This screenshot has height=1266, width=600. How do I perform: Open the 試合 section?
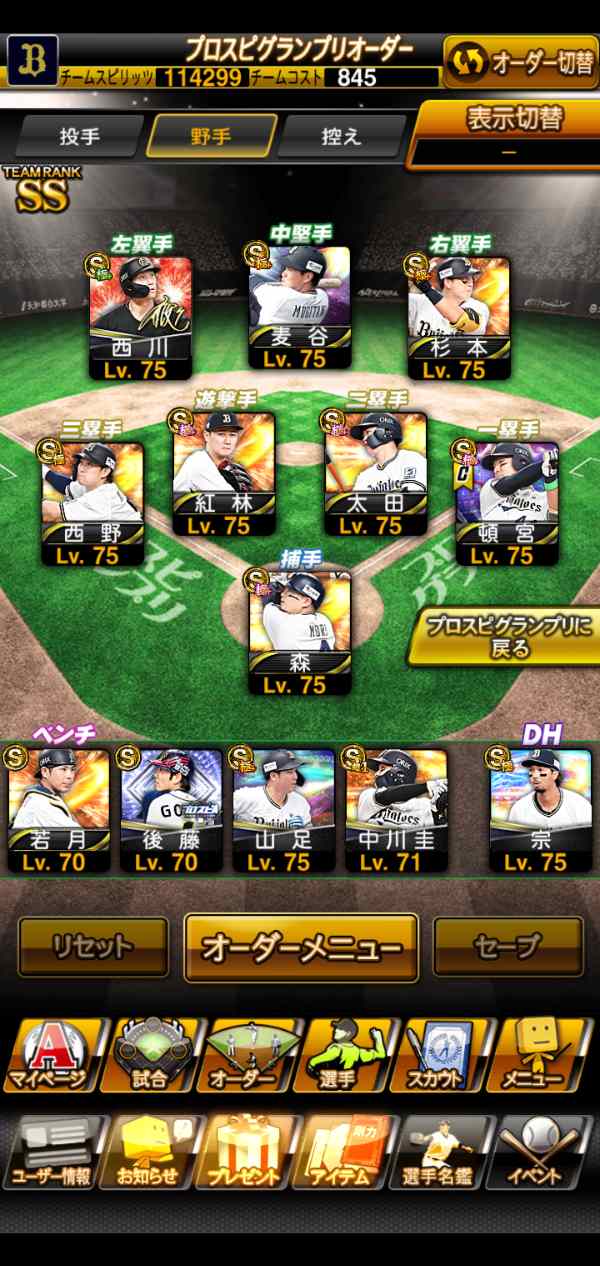coord(150,1057)
